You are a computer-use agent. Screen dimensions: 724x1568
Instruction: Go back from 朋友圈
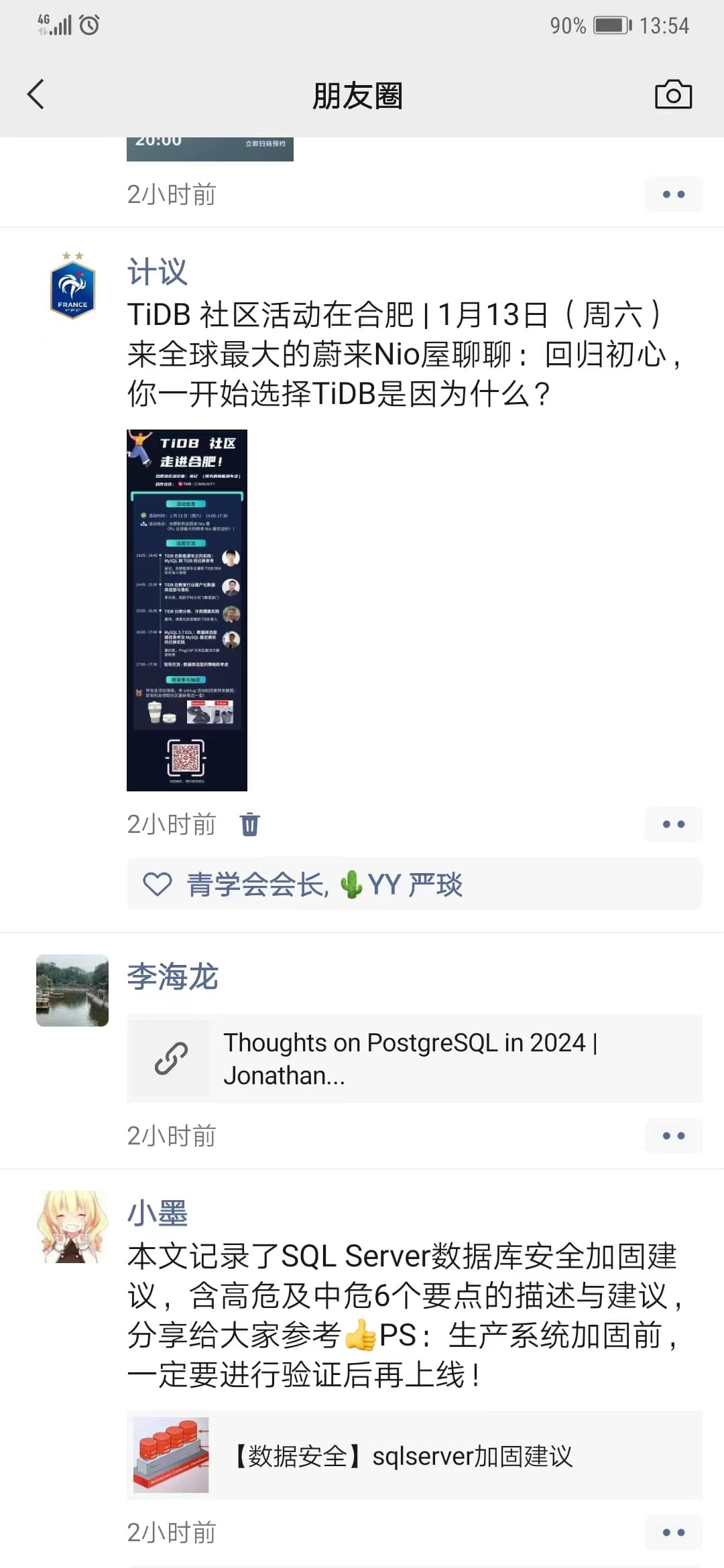(36, 94)
